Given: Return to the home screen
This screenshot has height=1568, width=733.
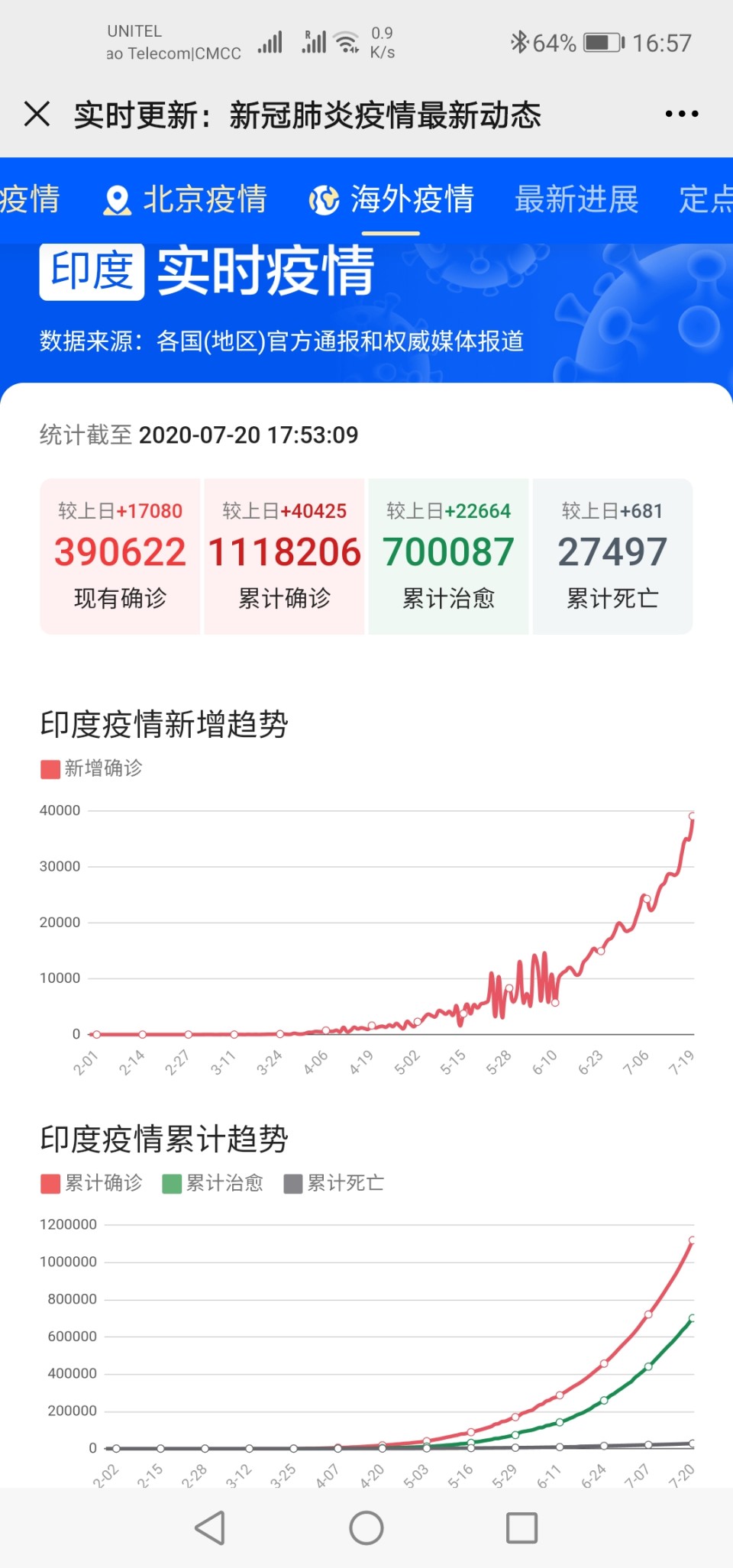Looking at the screenshot, I should (366, 1528).
